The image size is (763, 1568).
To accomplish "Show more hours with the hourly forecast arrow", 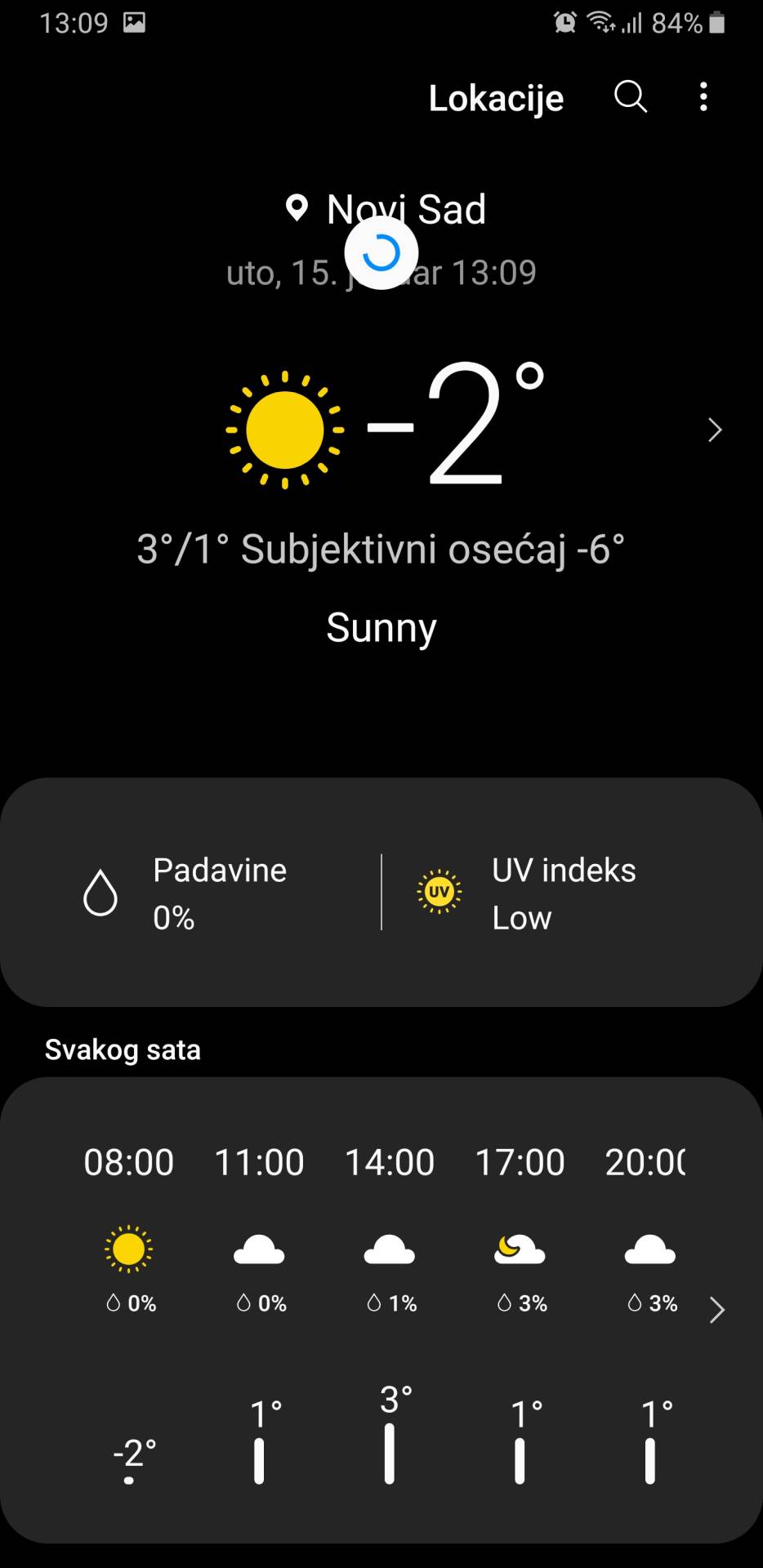I will 716,1309.
